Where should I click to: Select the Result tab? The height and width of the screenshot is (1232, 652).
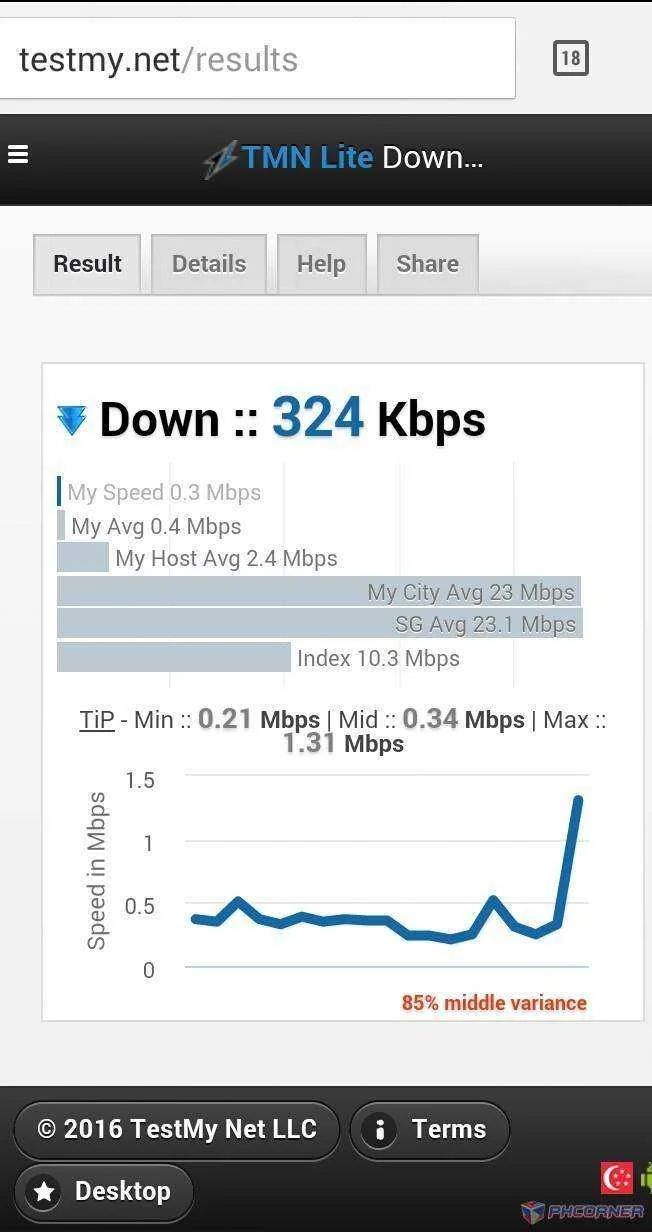pos(87,264)
